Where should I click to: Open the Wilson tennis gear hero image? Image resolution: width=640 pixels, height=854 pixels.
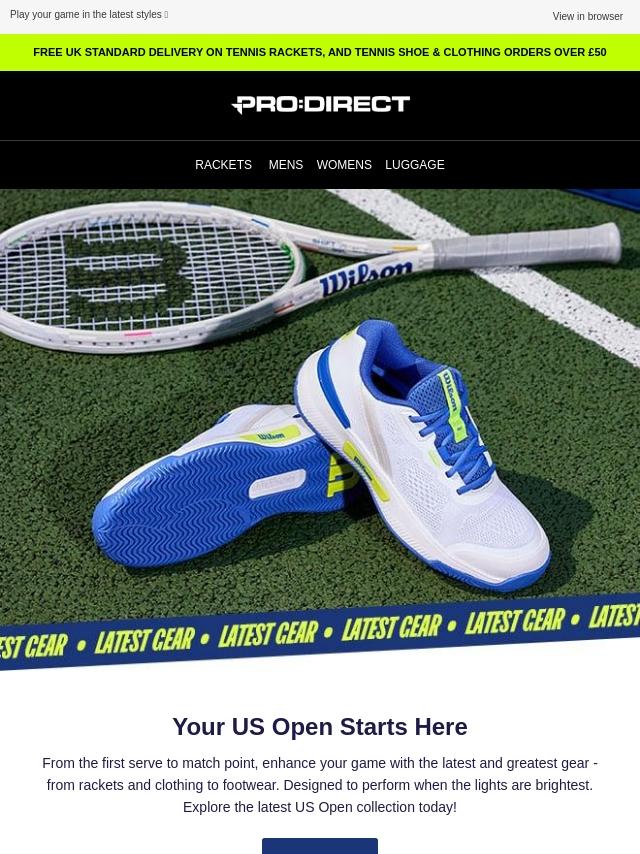320,420
